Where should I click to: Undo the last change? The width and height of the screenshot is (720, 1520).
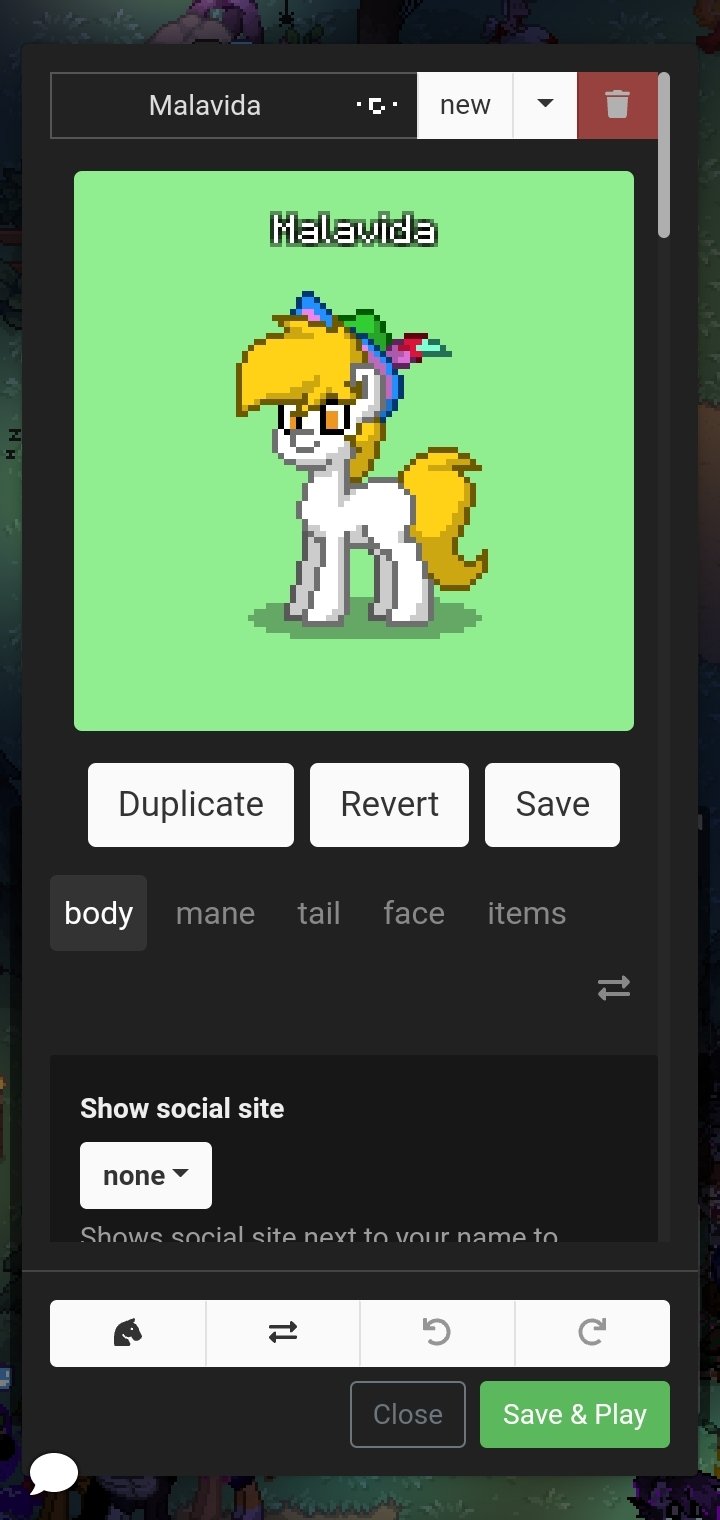point(437,1332)
